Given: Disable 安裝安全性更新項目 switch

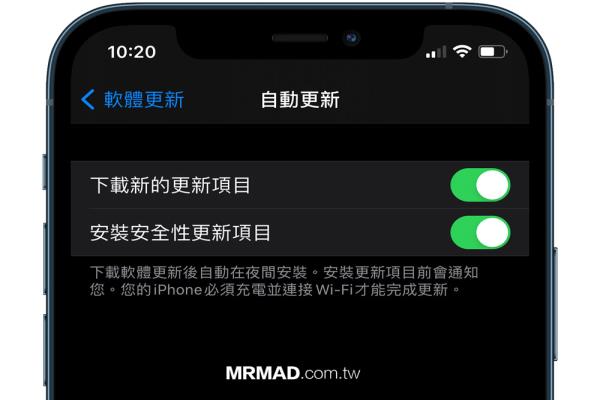Looking at the screenshot, I should pyautogui.click(x=480, y=233).
